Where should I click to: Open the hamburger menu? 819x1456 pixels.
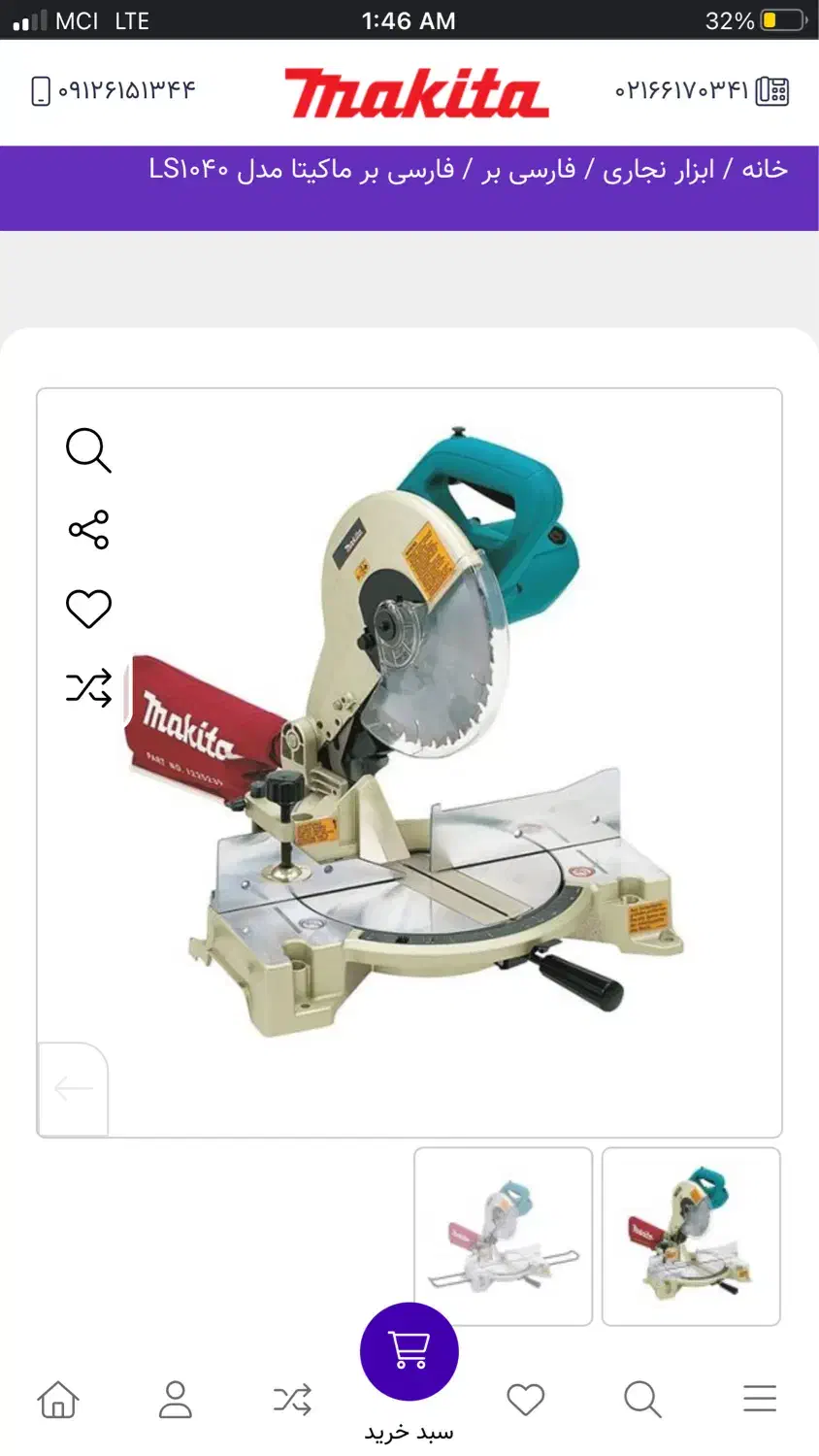[760, 1399]
